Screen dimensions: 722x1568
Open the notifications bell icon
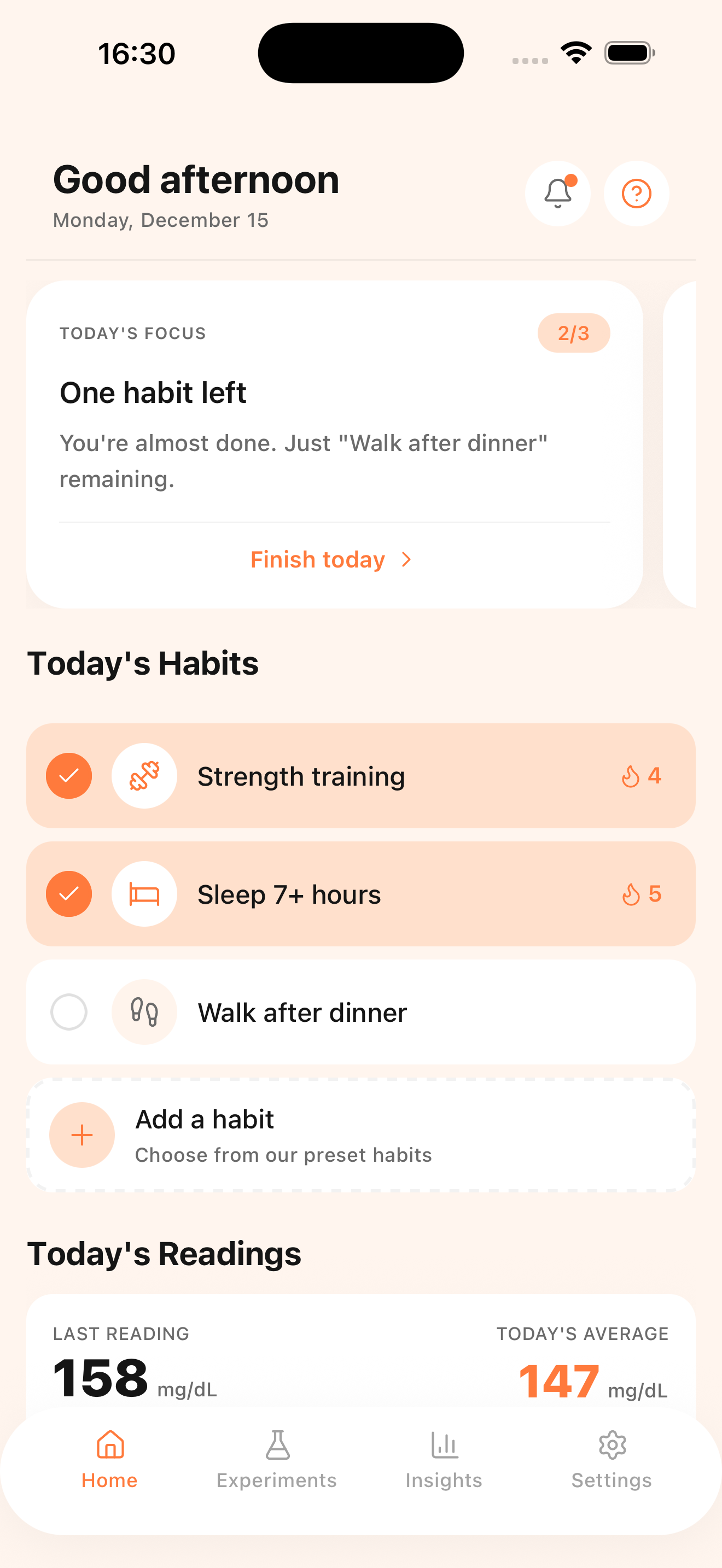557,194
